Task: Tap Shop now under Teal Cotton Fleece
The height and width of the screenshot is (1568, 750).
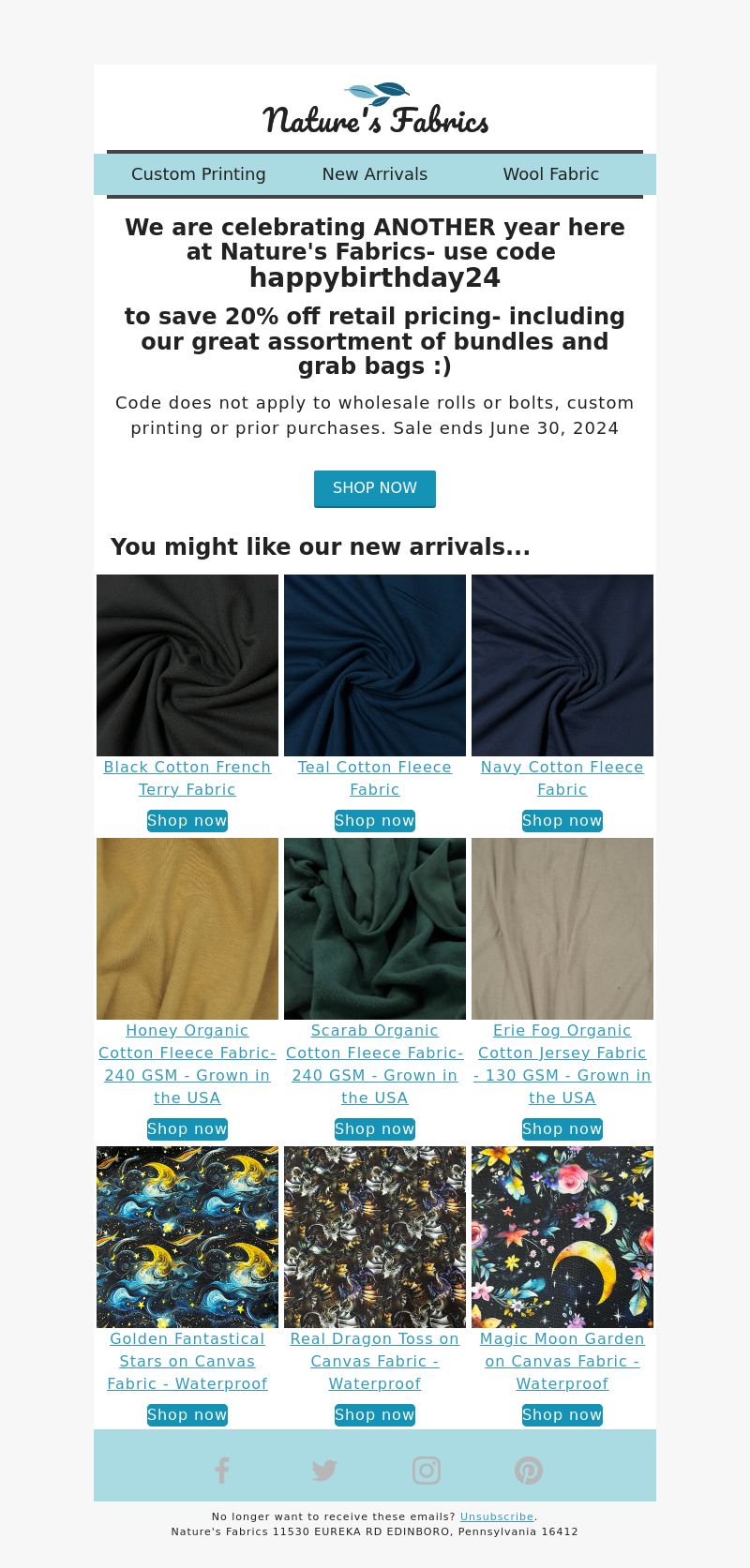Action: point(375,821)
